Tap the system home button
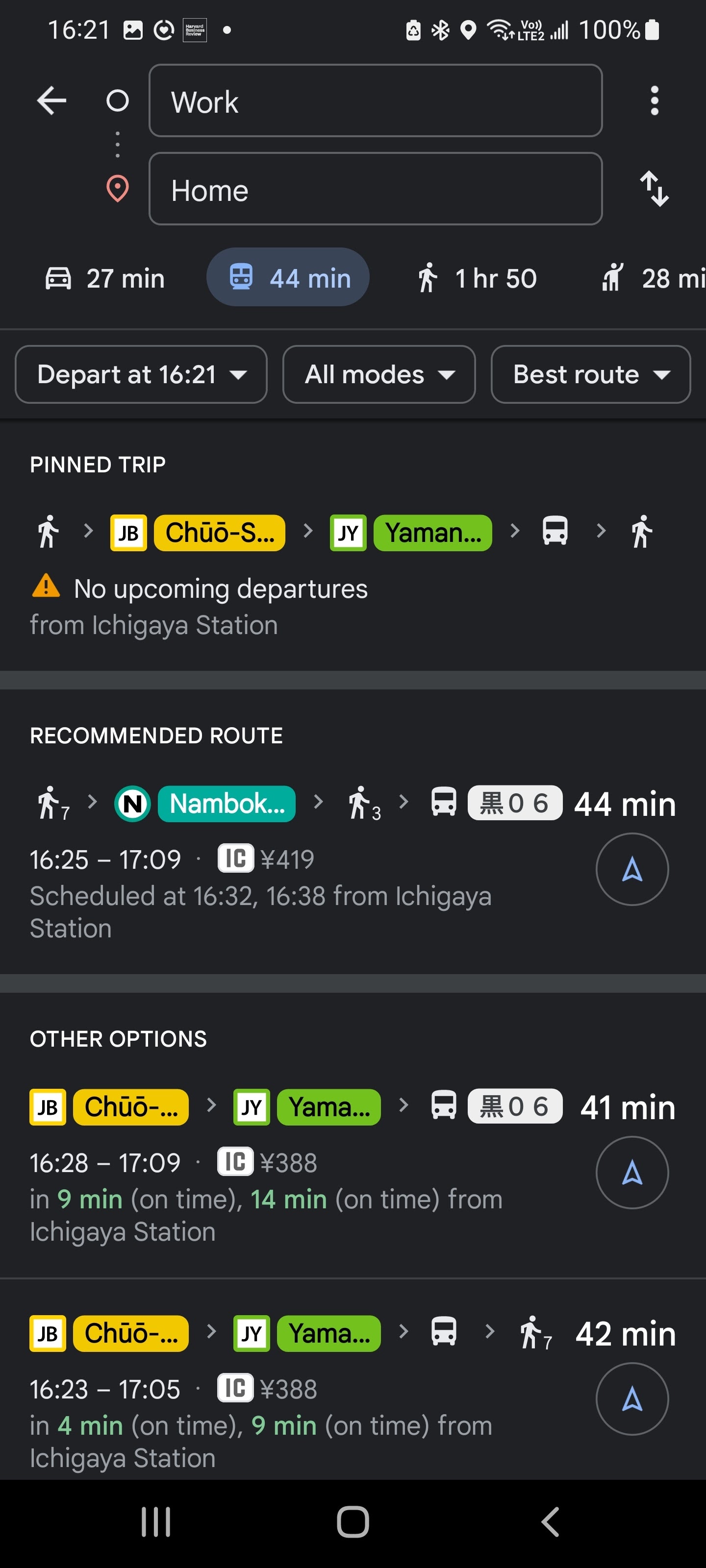The height and width of the screenshot is (1568, 706). tap(353, 1522)
